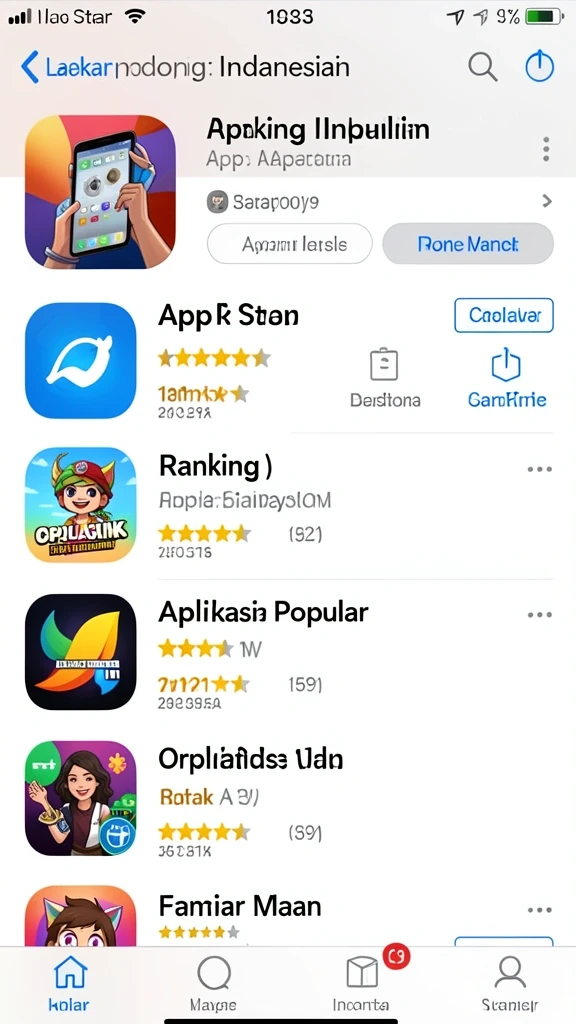Expand the chevron row under the featured app
Screen dimensions: 576x1024
[379, 202]
